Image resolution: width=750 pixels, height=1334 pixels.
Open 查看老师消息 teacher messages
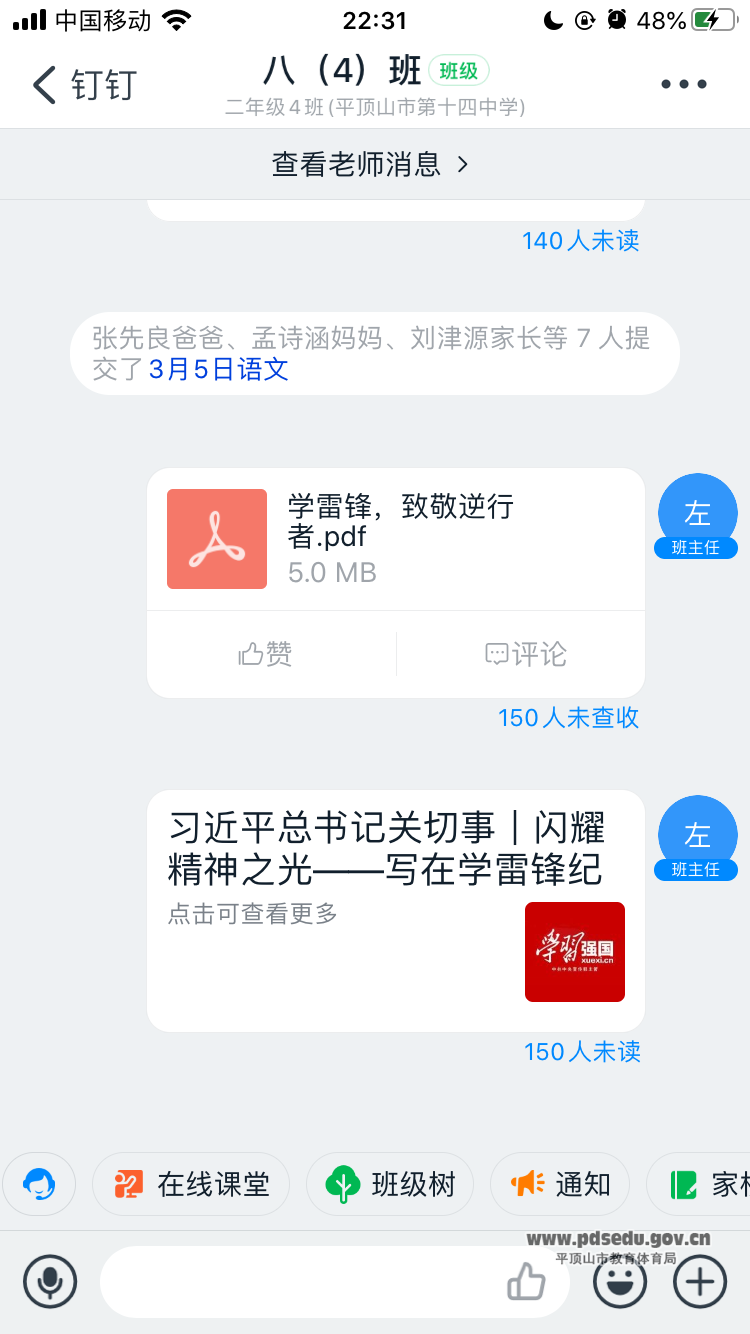(x=371, y=164)
